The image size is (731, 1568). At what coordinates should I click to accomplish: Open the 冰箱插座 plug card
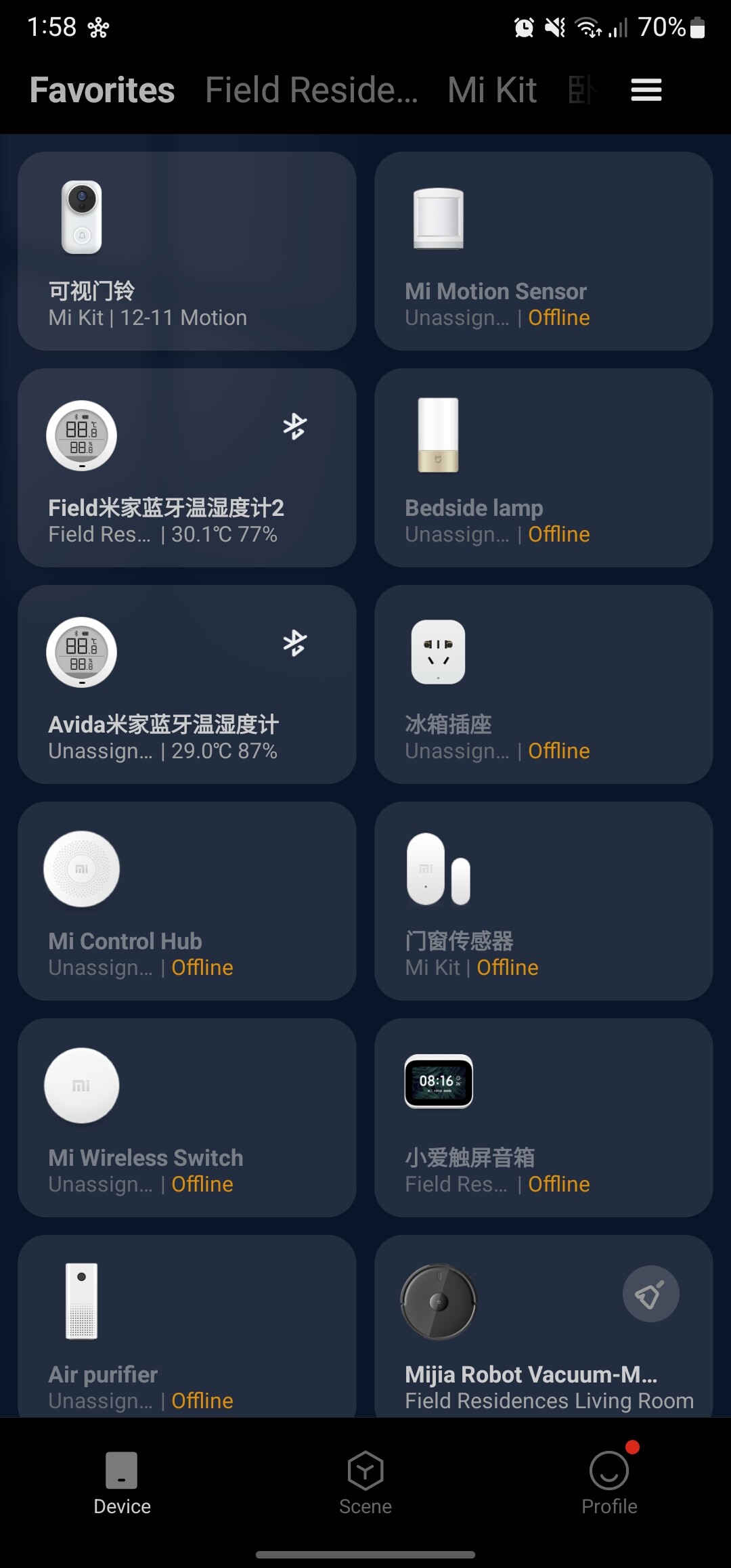point(544,684)
